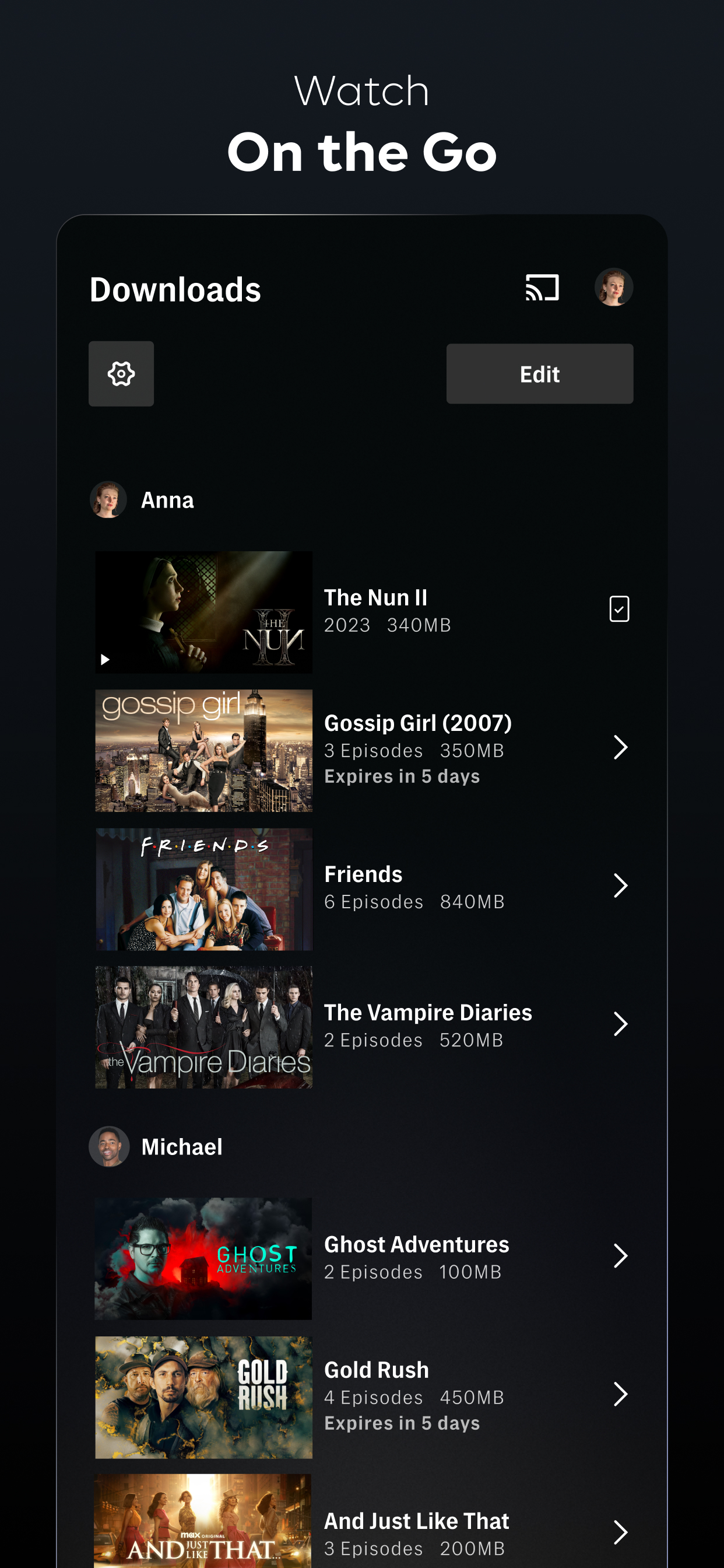Open the Ghost Adventures poster thumbnail
Viewport: 724px width, 1568px height.
(203, 1259)
